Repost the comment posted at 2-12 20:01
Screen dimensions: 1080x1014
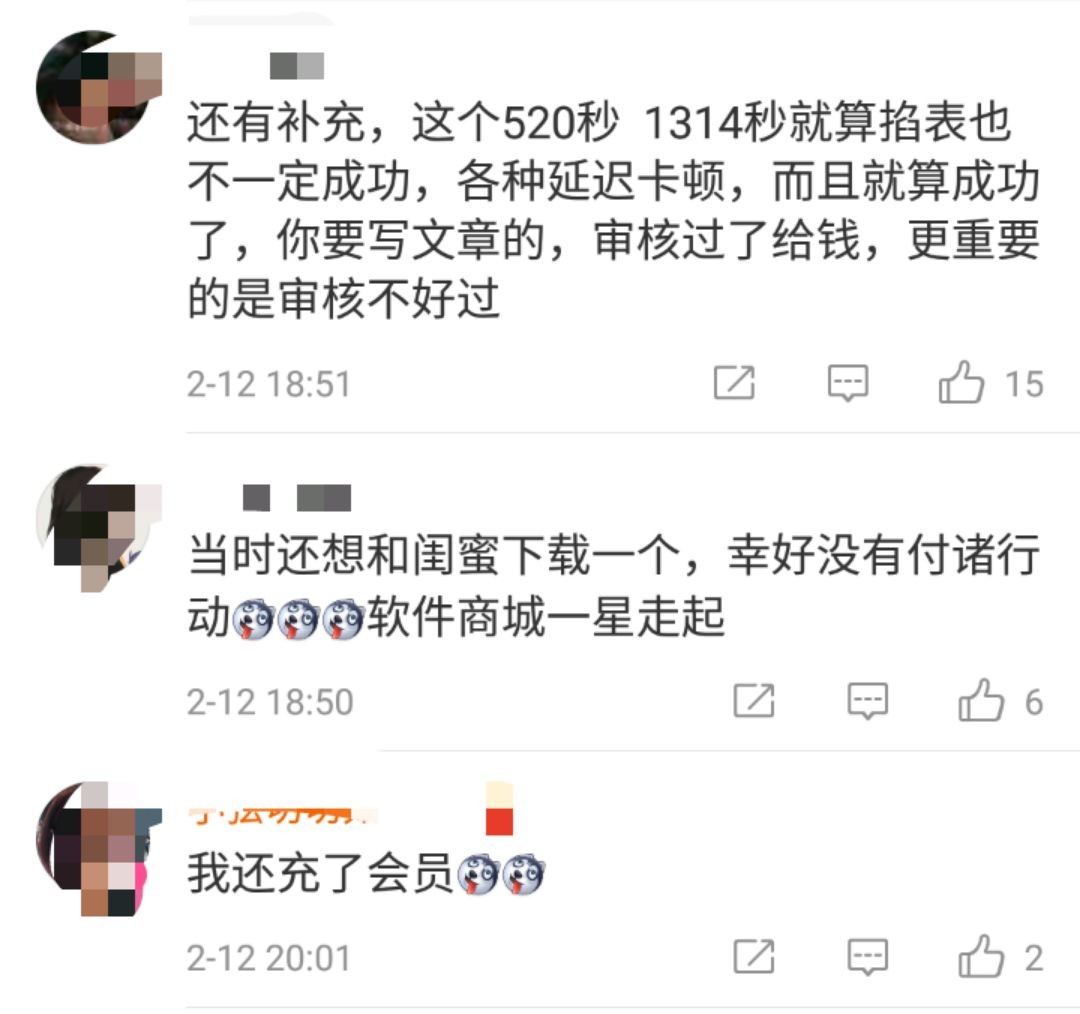(x=754, y=957)
